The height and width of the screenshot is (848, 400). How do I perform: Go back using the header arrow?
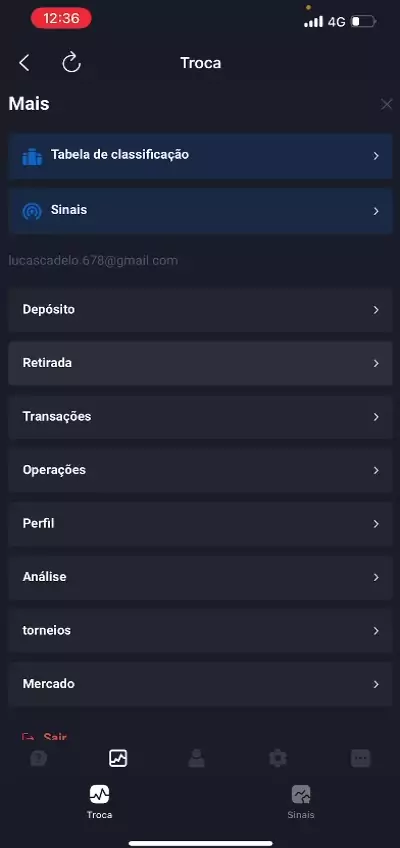[x=24, y=63]
